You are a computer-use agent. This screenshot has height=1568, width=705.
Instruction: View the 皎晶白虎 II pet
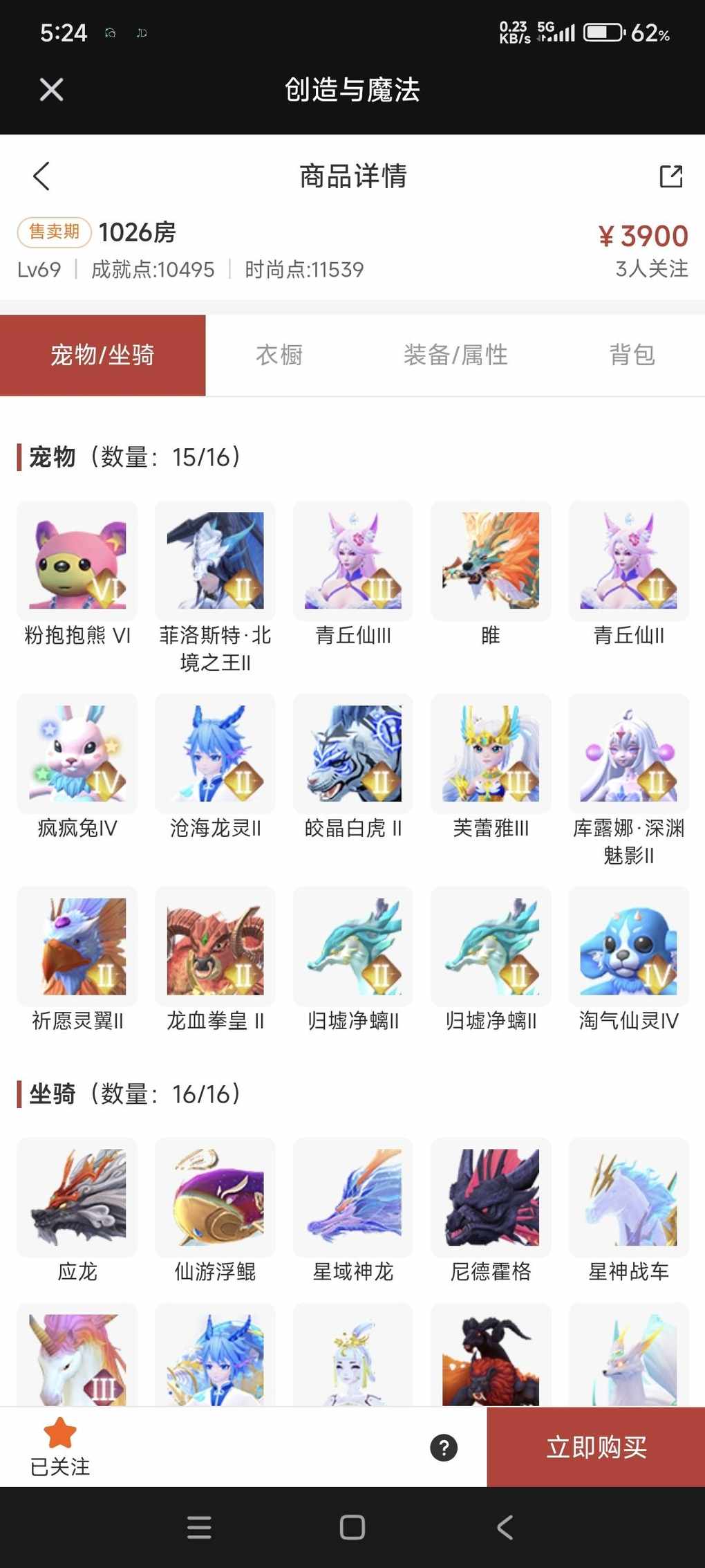pos(353,753)
